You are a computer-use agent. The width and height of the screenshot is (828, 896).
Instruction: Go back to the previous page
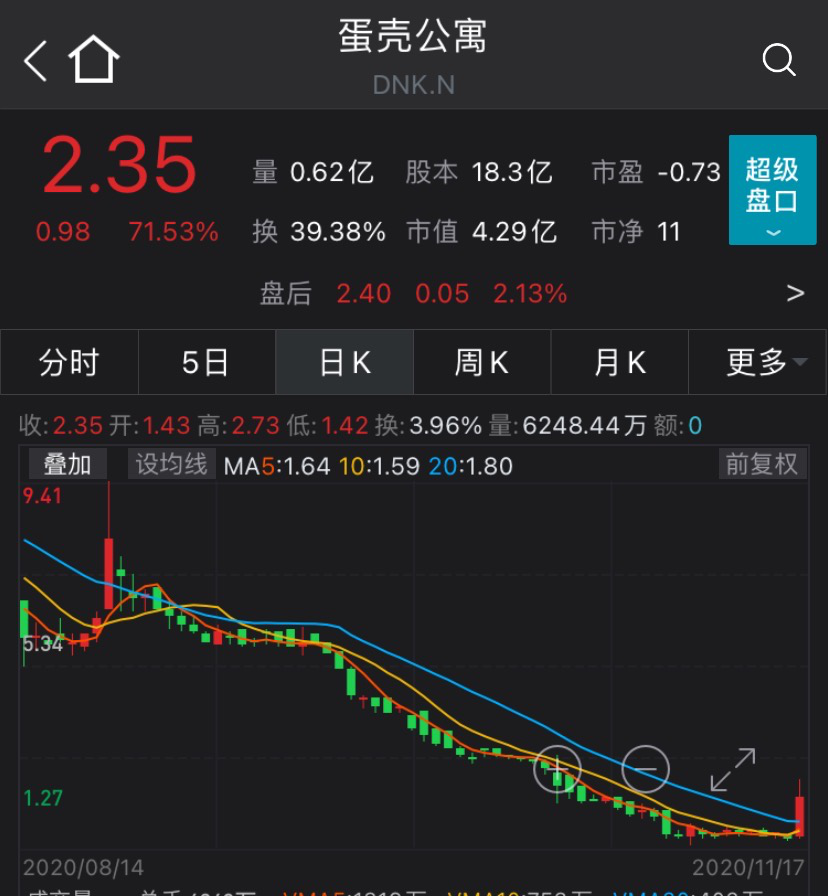pos(36,61)
